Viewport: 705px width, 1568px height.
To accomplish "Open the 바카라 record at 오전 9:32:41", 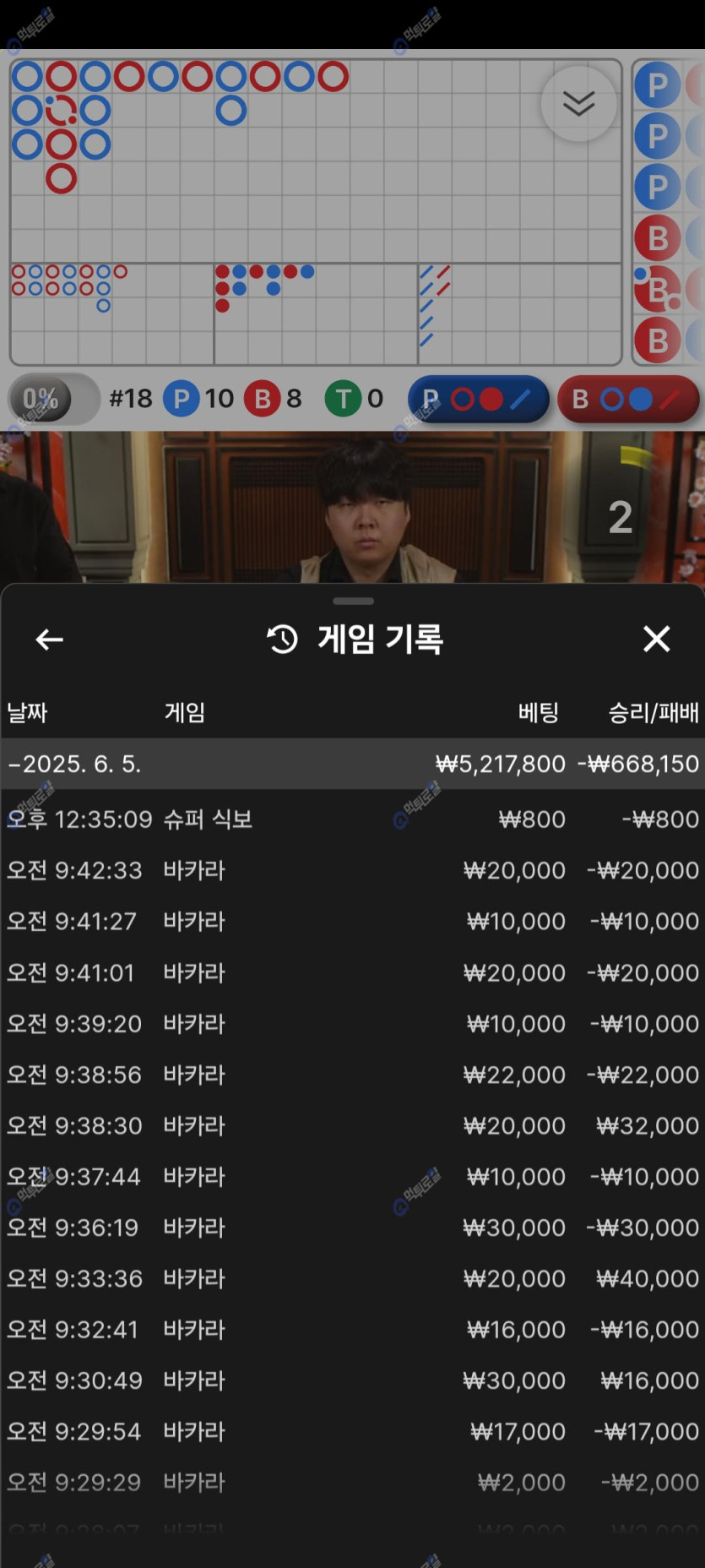I will [x=352, y=1329].
